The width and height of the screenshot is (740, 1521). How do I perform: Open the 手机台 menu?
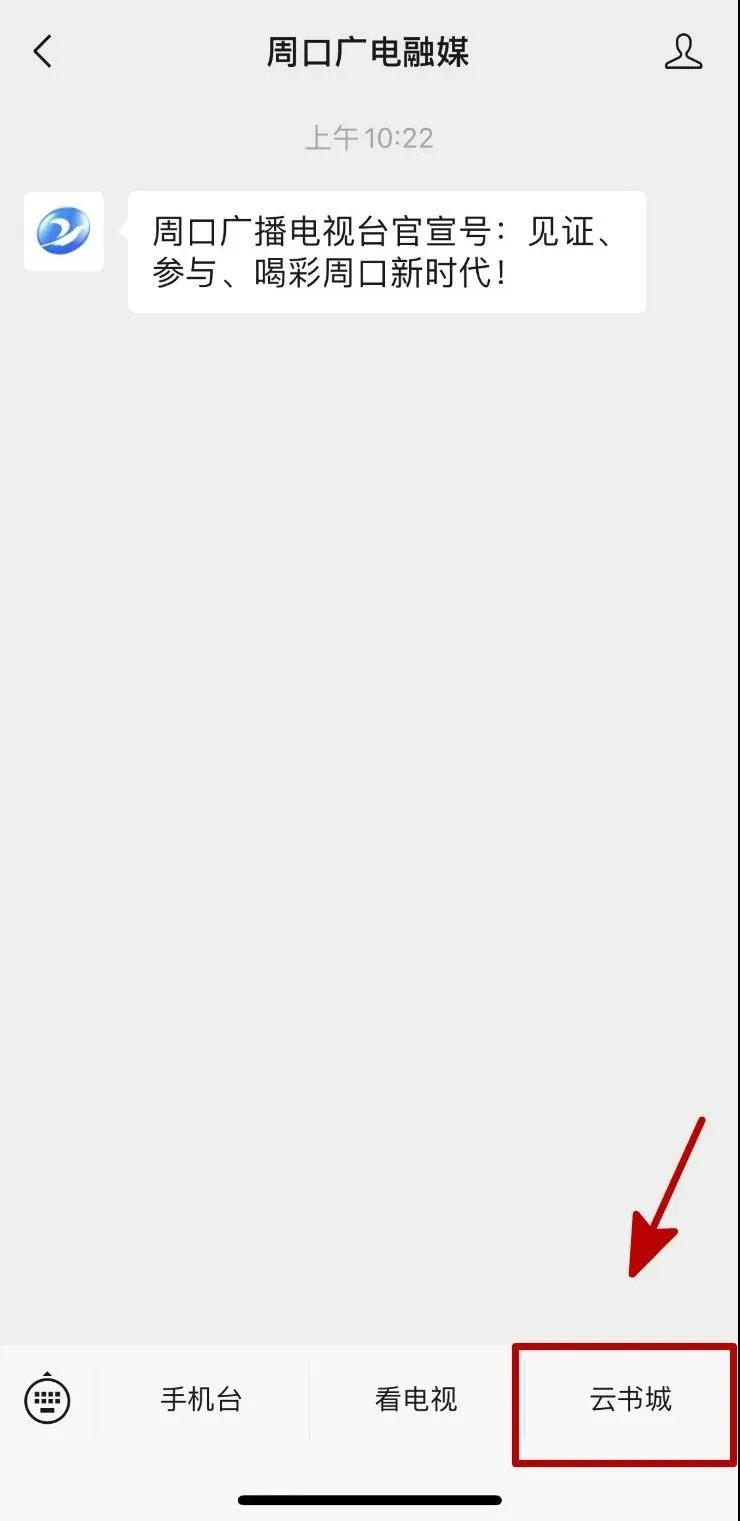tap(202, 1398)
